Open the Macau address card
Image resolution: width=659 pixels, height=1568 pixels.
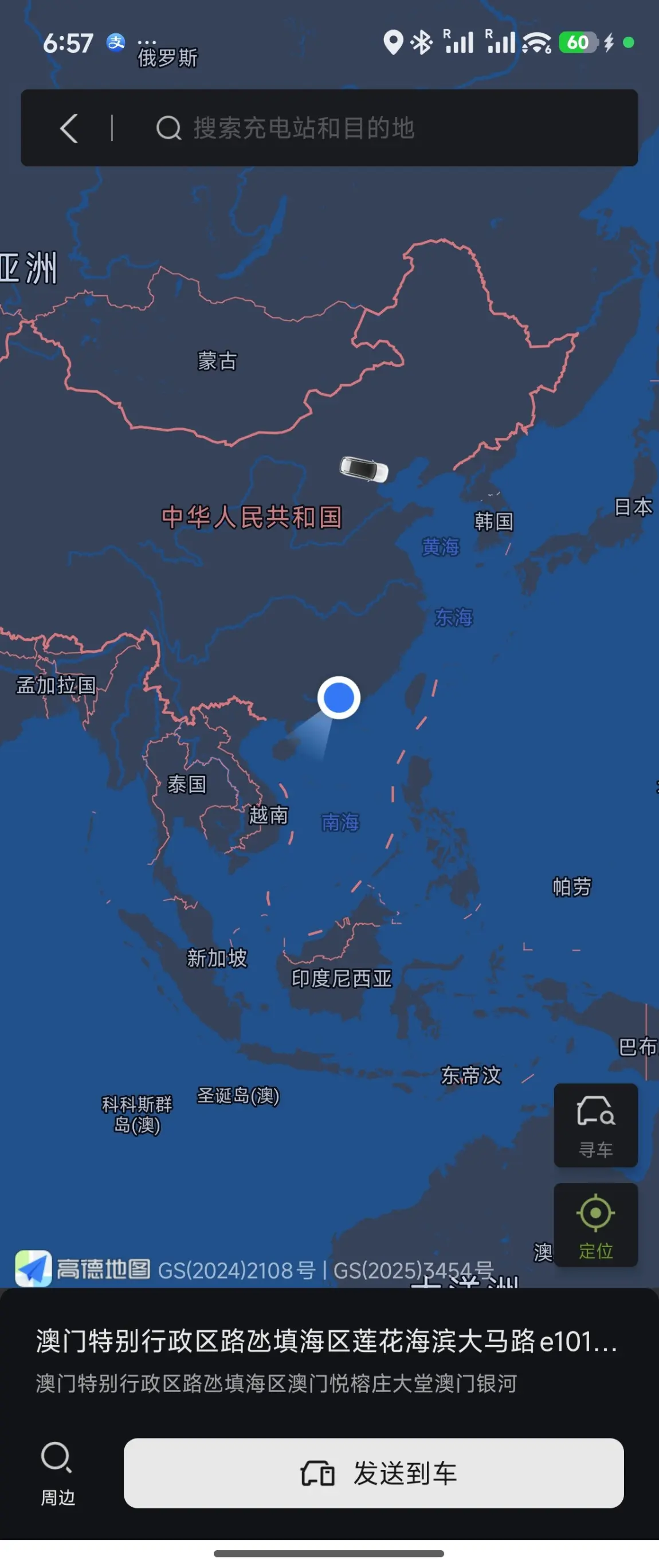(x=329, y=1361)
